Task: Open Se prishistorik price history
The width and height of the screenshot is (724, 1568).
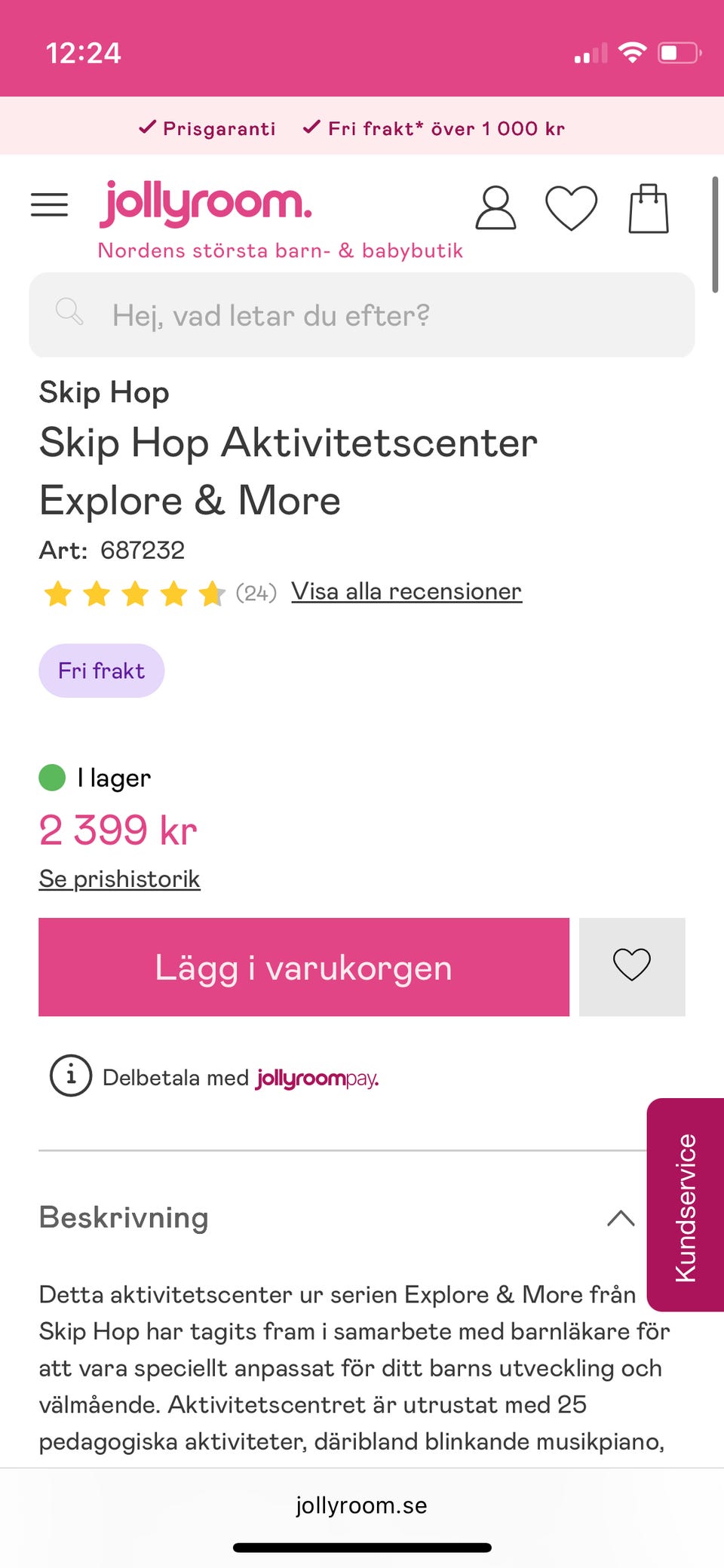Action: coord(118,878)
